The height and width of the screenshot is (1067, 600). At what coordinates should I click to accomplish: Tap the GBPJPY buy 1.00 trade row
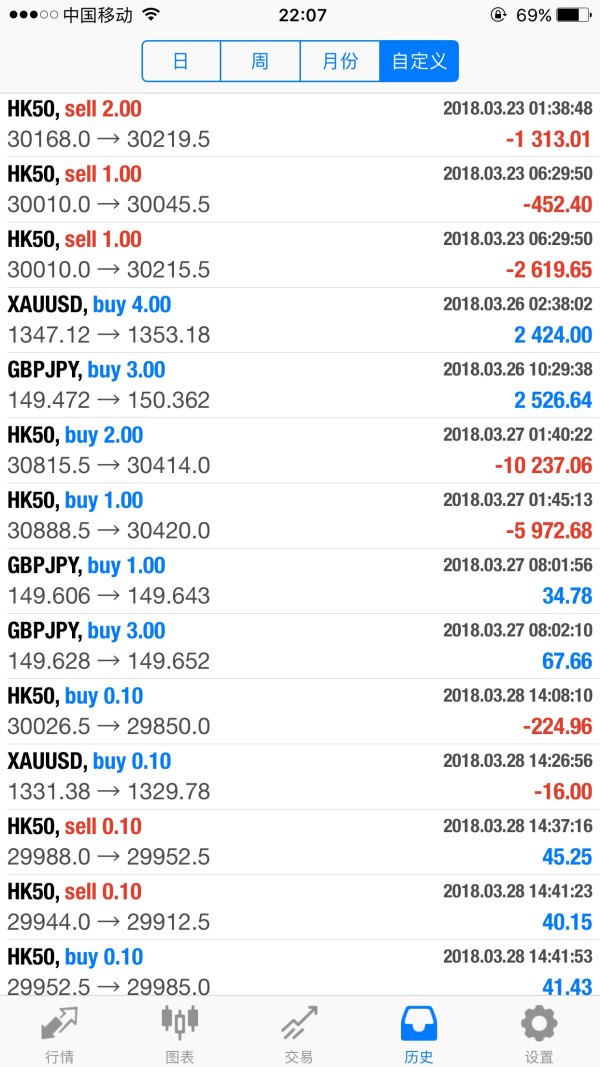coord(300,581)
